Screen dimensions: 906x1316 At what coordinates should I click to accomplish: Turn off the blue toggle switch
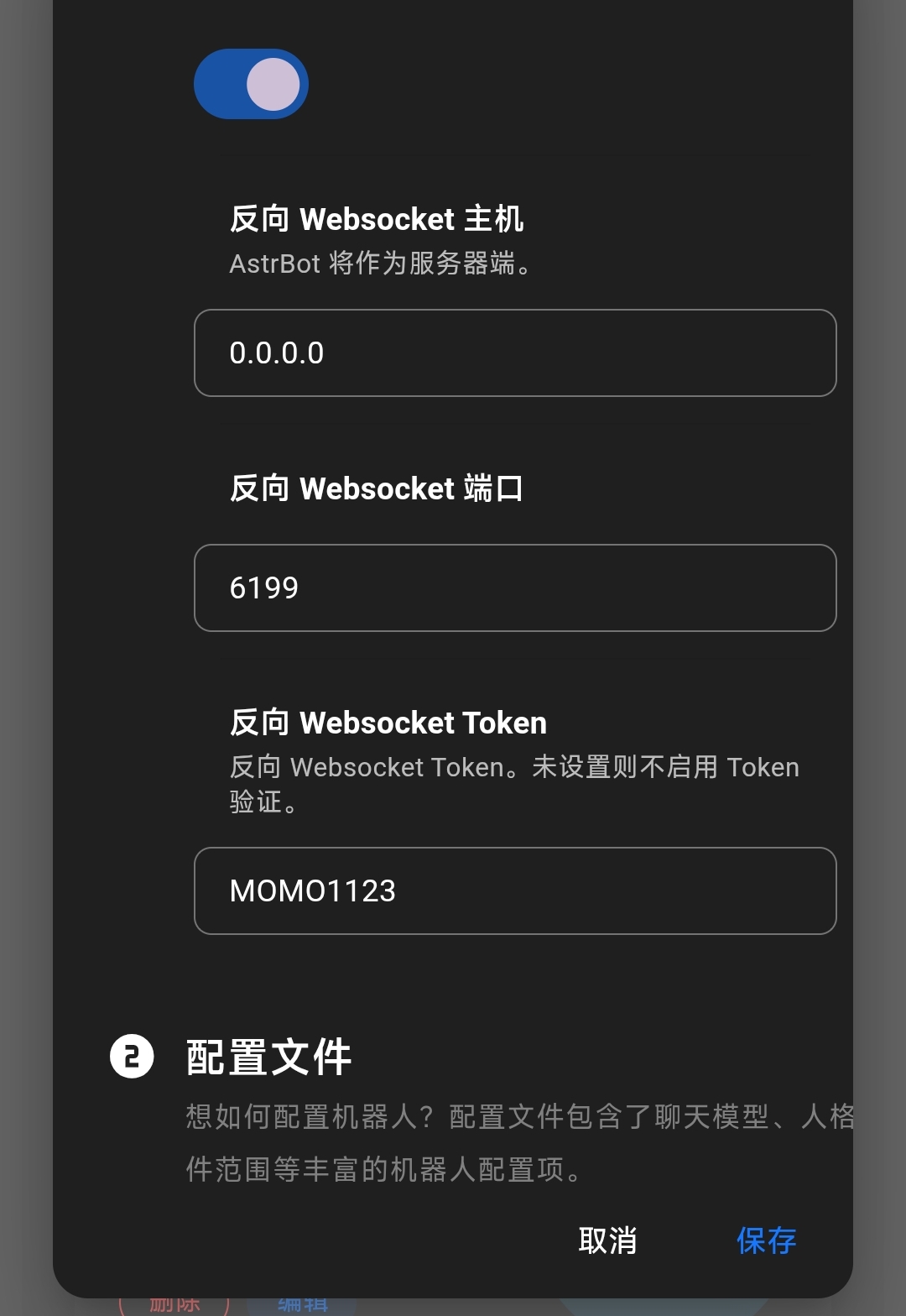click(x=251, y=84)
